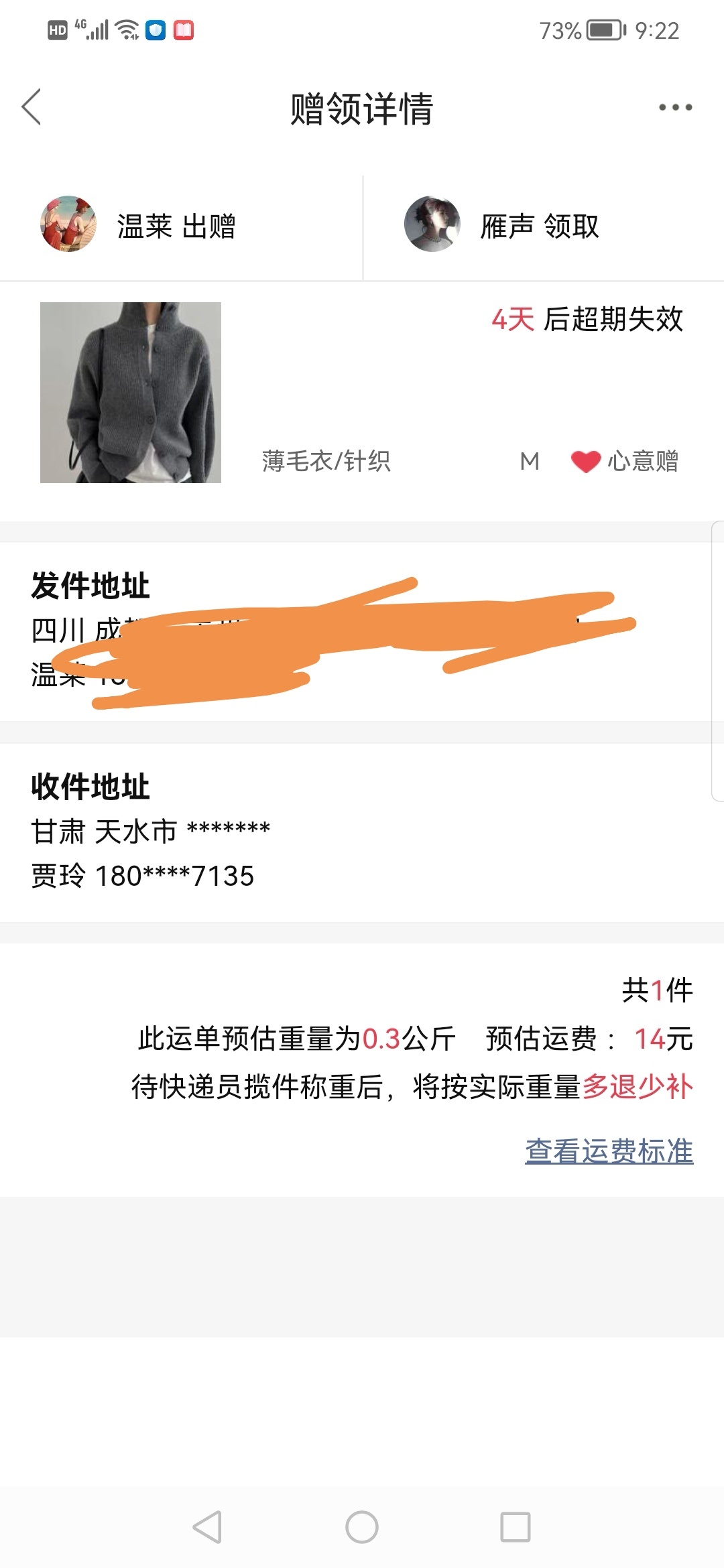Open the gray knit sweater item image
Screen dimensions: 724x1568
(x=131, y=393)
